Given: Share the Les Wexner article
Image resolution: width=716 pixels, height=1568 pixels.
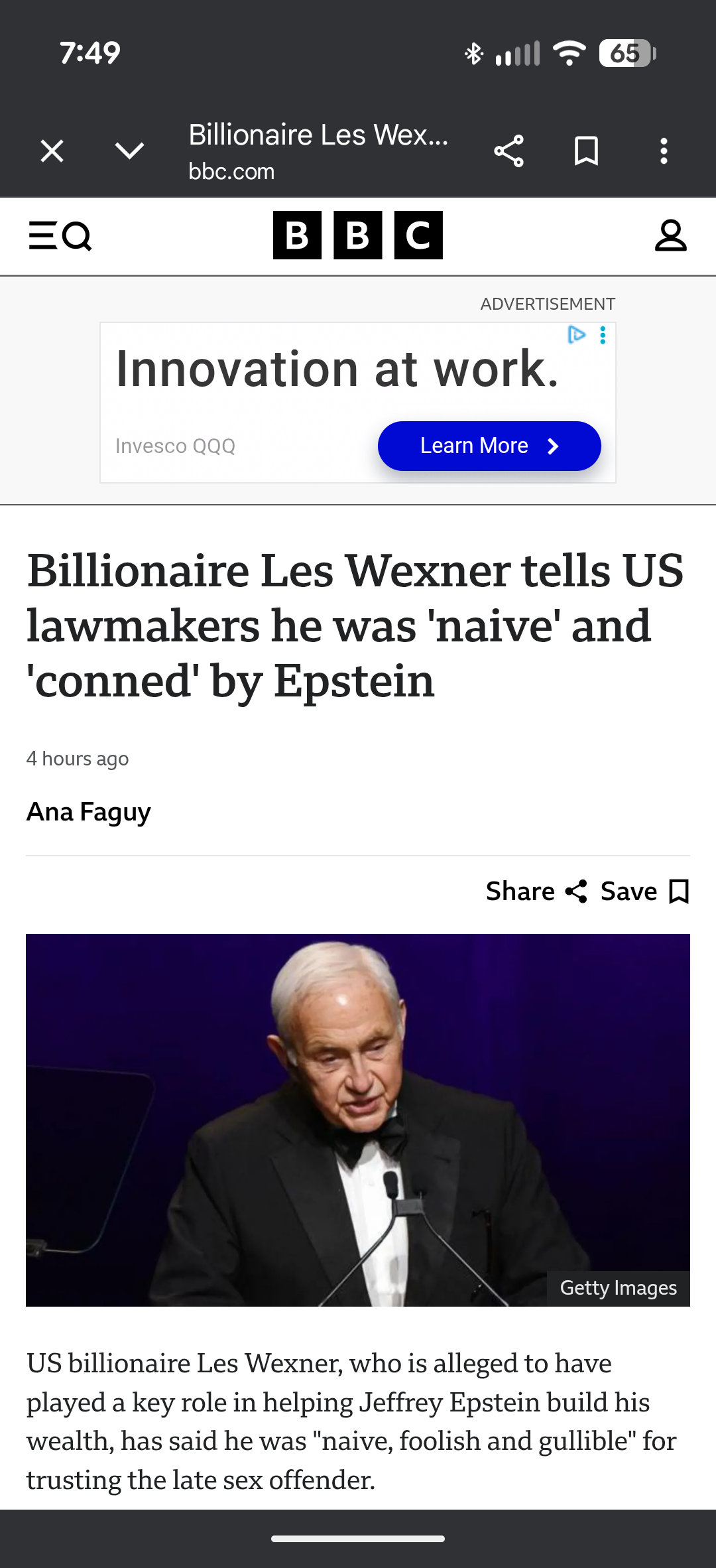Looking at the screenshot, I should (536, 891).
